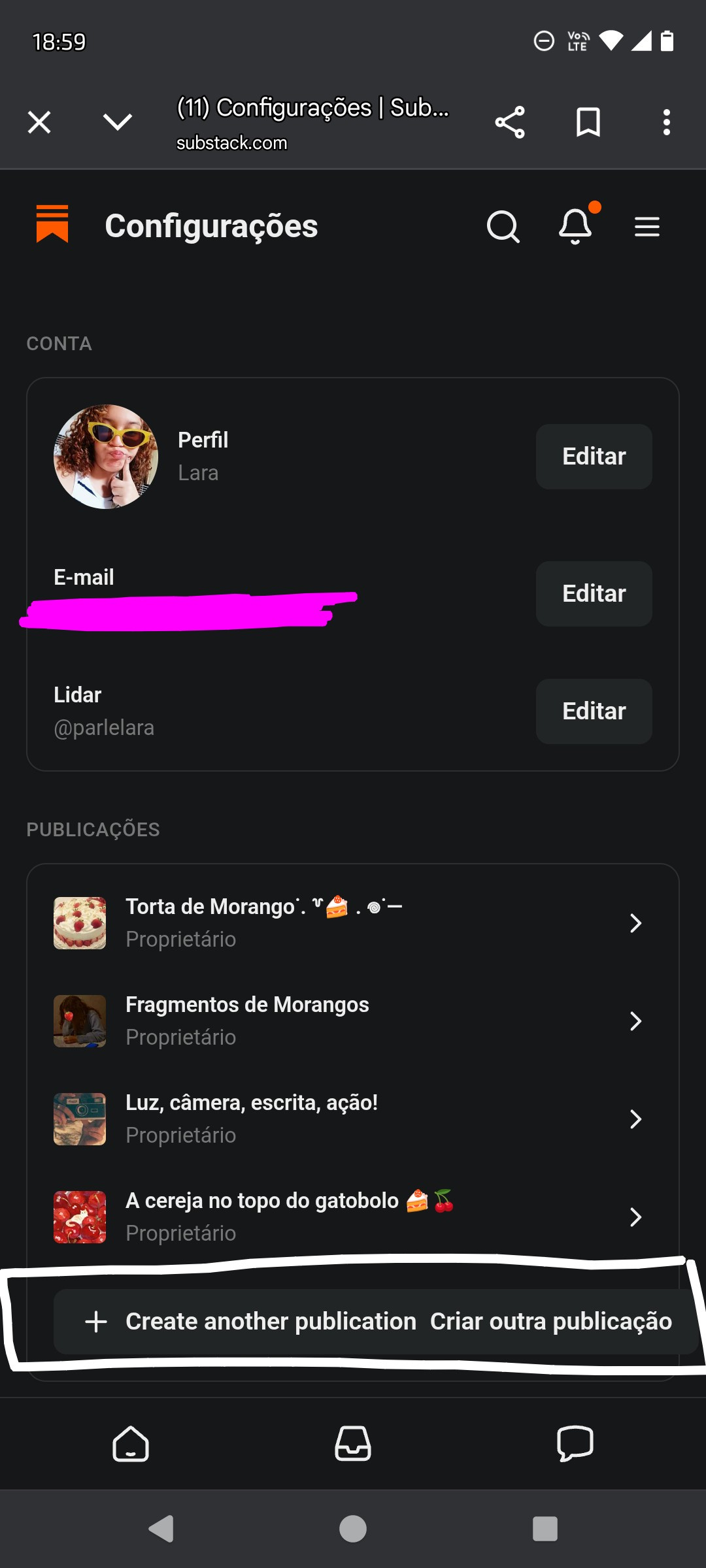Go to the Substack home tab
Image resolution: width=706 pixels, height=1568 pixels.
tap(131, 1443)
